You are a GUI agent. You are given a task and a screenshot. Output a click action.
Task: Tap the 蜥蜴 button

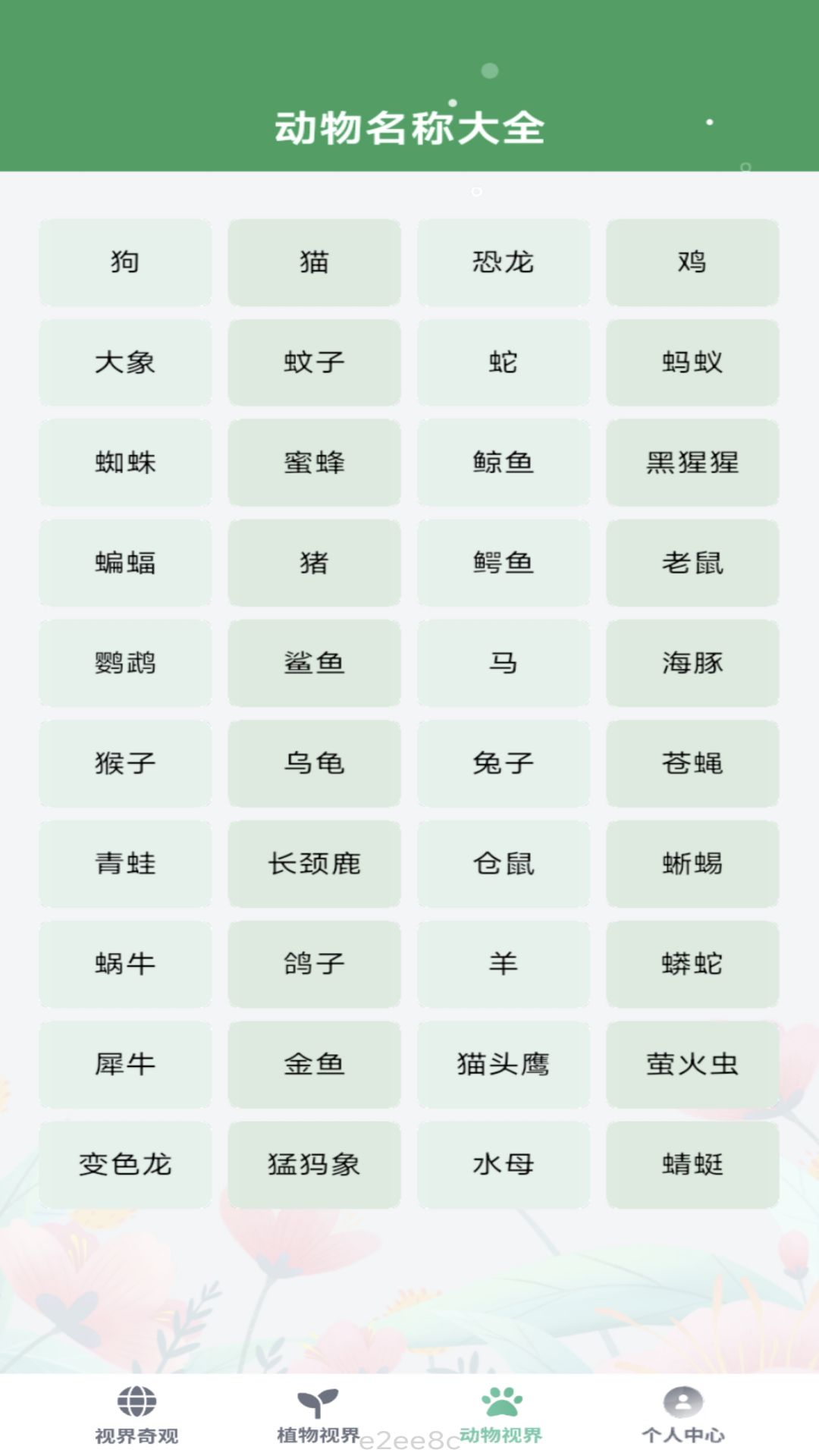[692, 864]
